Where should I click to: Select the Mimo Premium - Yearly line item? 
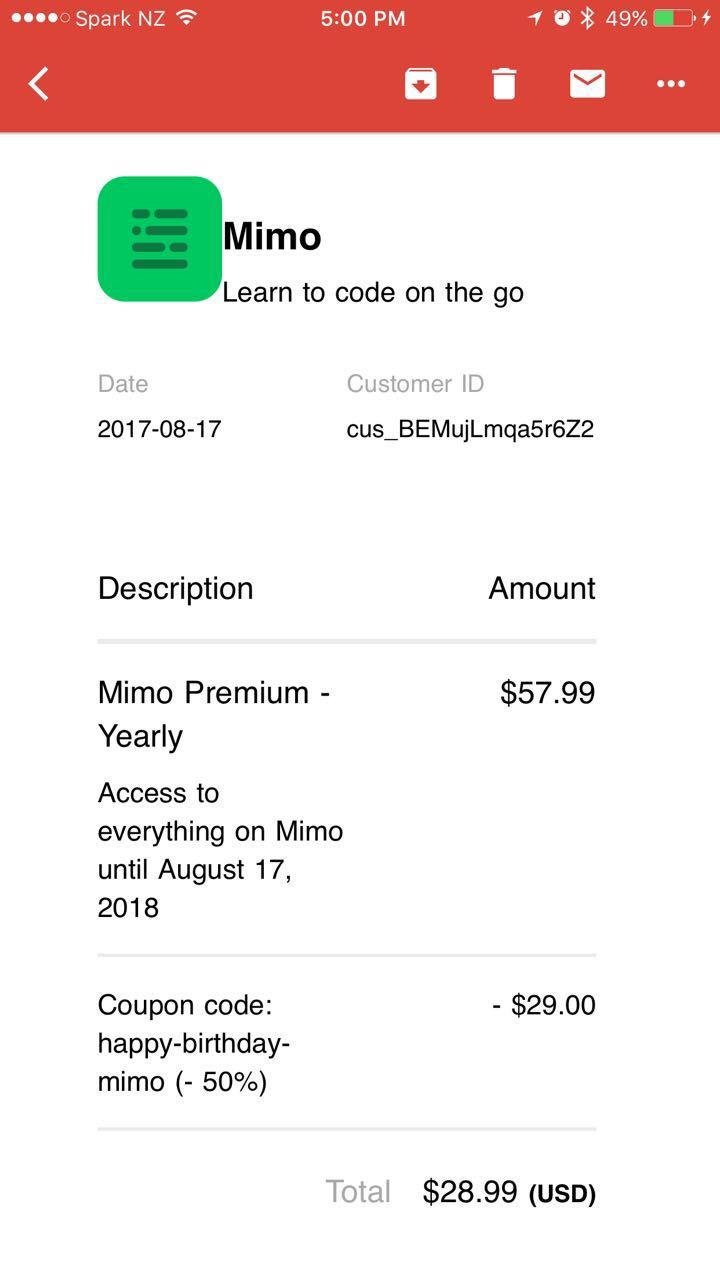214,713
